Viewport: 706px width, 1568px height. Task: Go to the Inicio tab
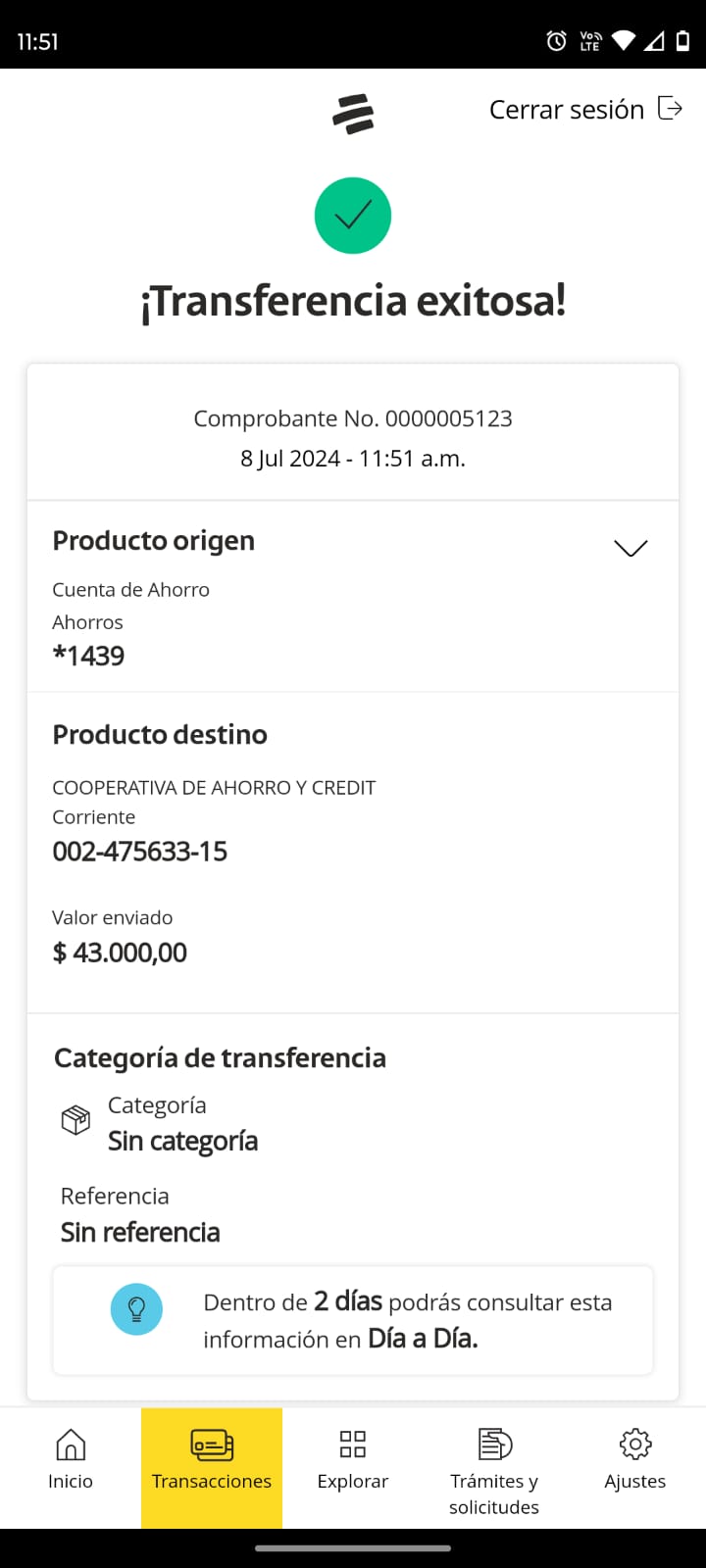point(71,1460)
